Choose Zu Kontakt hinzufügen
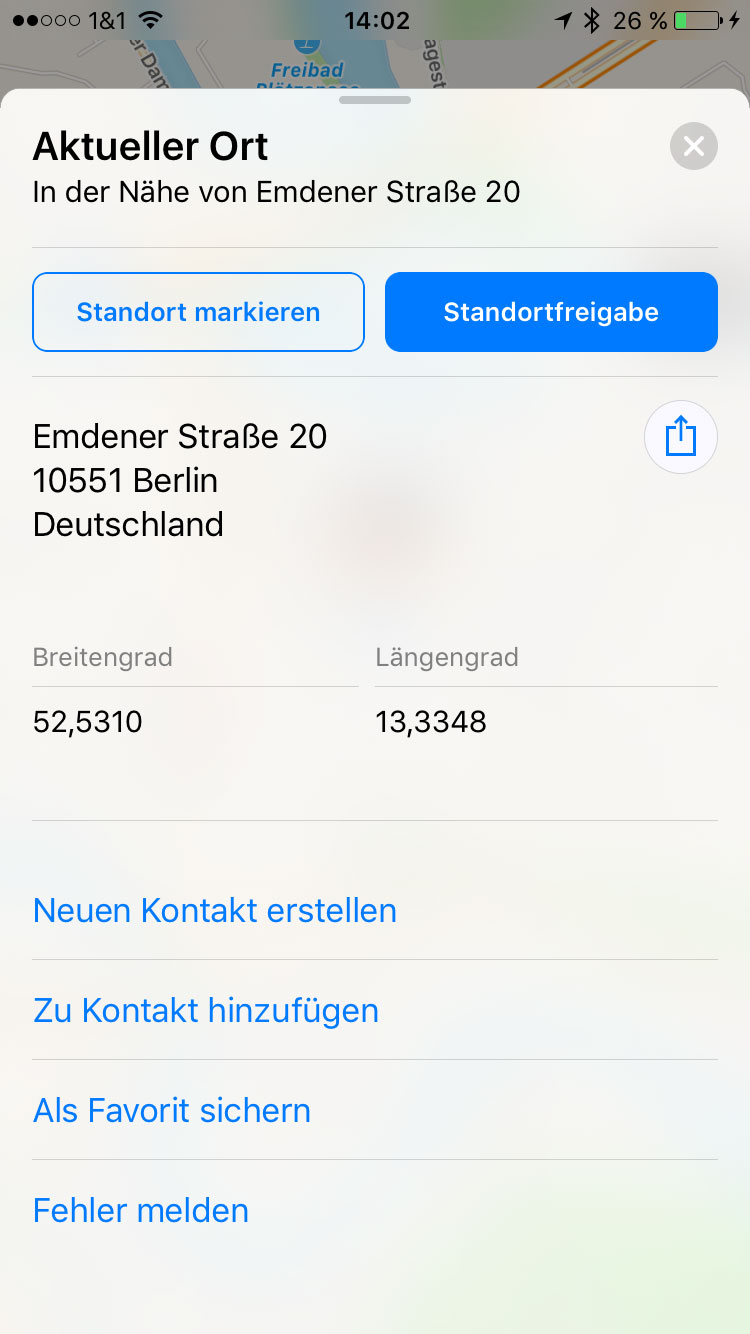 click(206, 1011)
